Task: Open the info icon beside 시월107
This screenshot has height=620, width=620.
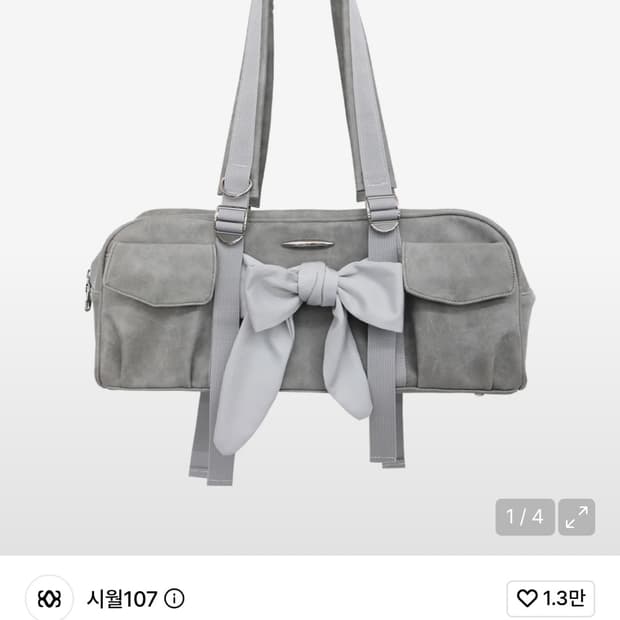Action: pos(174,599)
